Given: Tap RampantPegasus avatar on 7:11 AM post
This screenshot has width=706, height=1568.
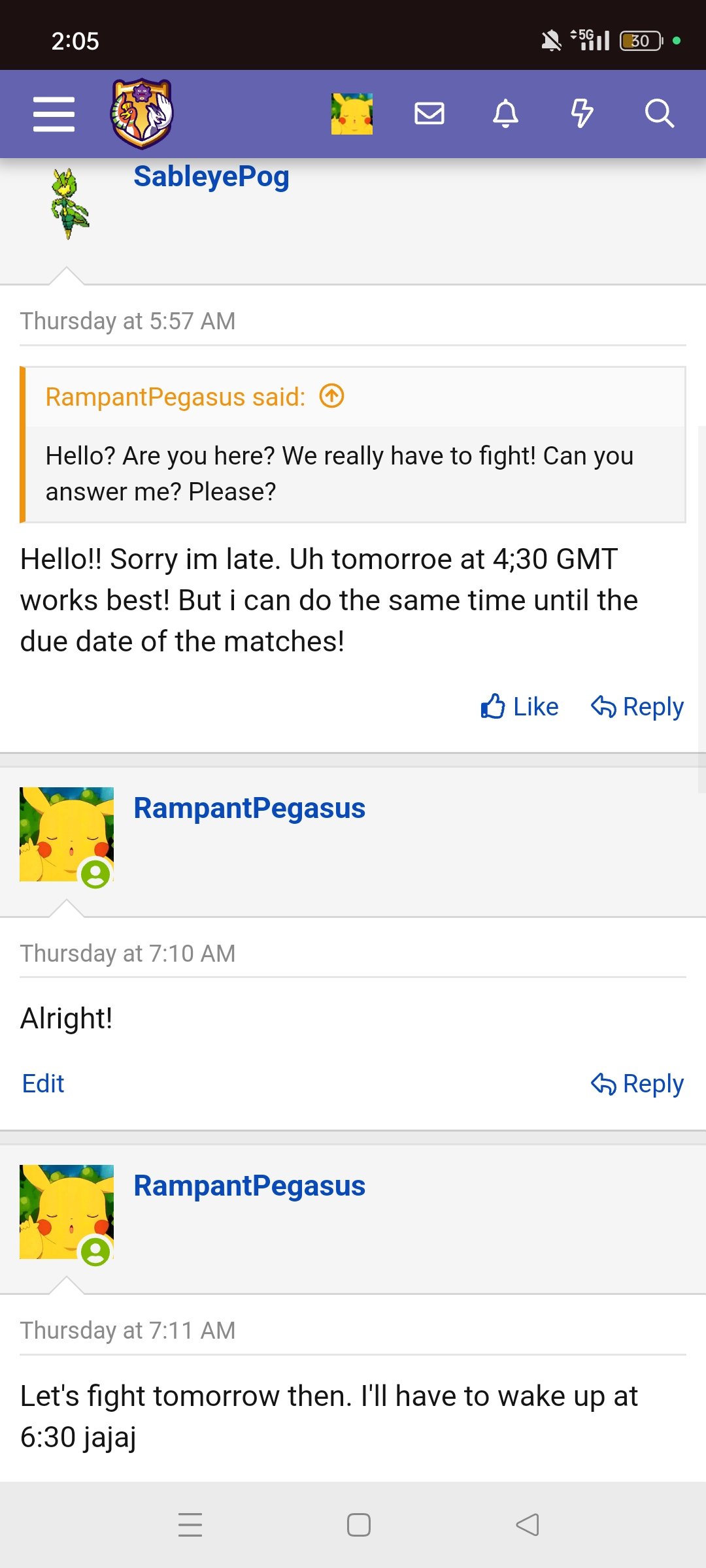Looking at the screenshot, I should click(67, 1211).
